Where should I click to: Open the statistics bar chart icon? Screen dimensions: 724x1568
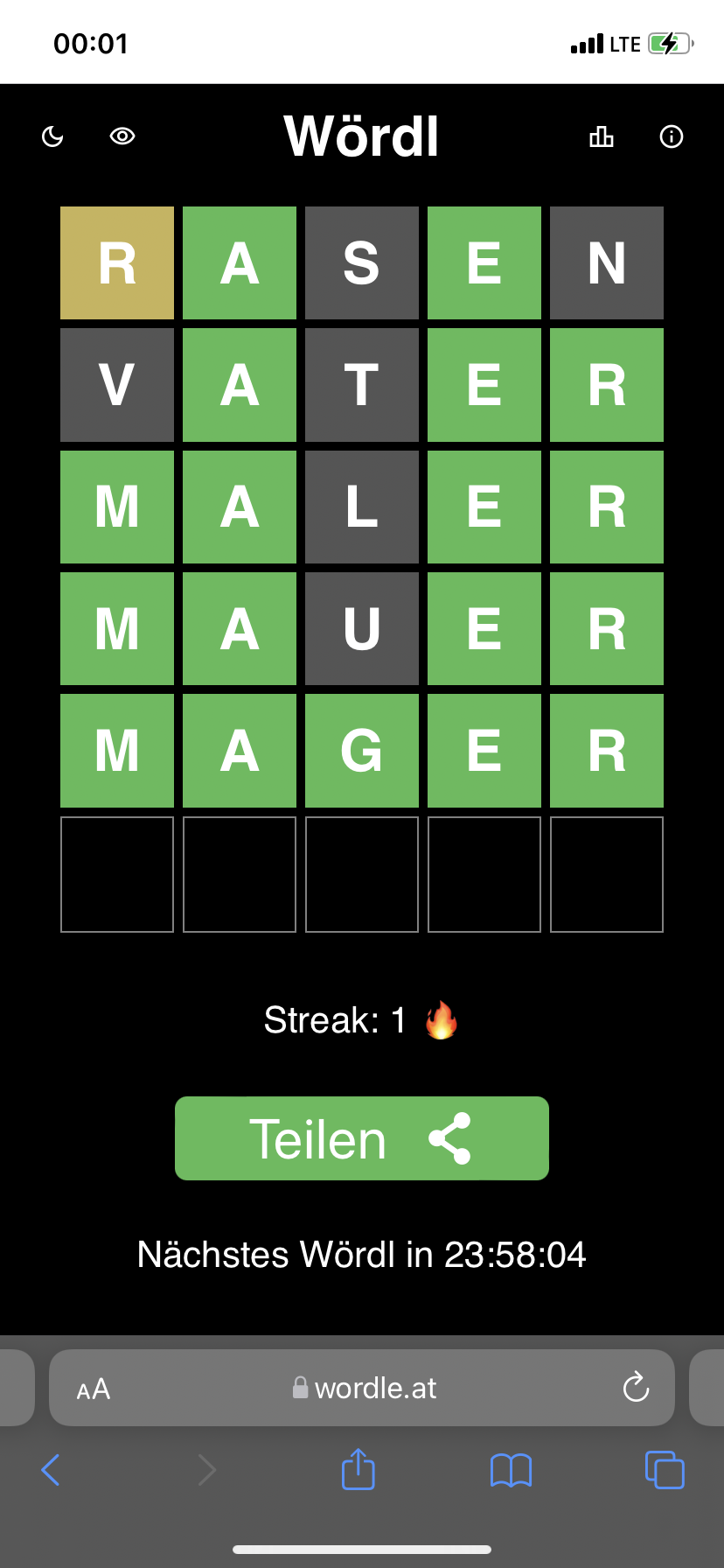click(602, 136)
